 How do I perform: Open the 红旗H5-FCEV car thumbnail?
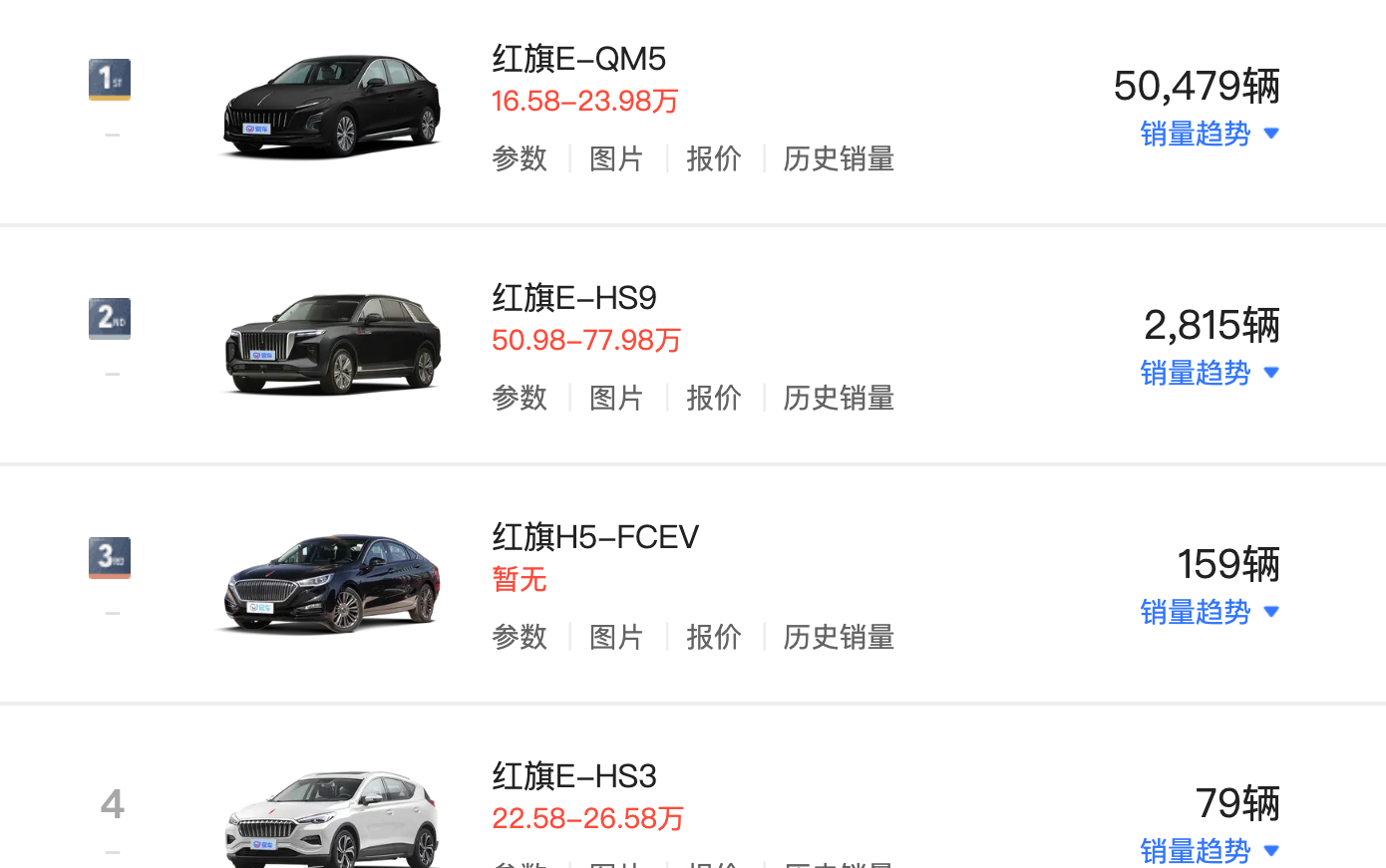[x=332, y=584]
